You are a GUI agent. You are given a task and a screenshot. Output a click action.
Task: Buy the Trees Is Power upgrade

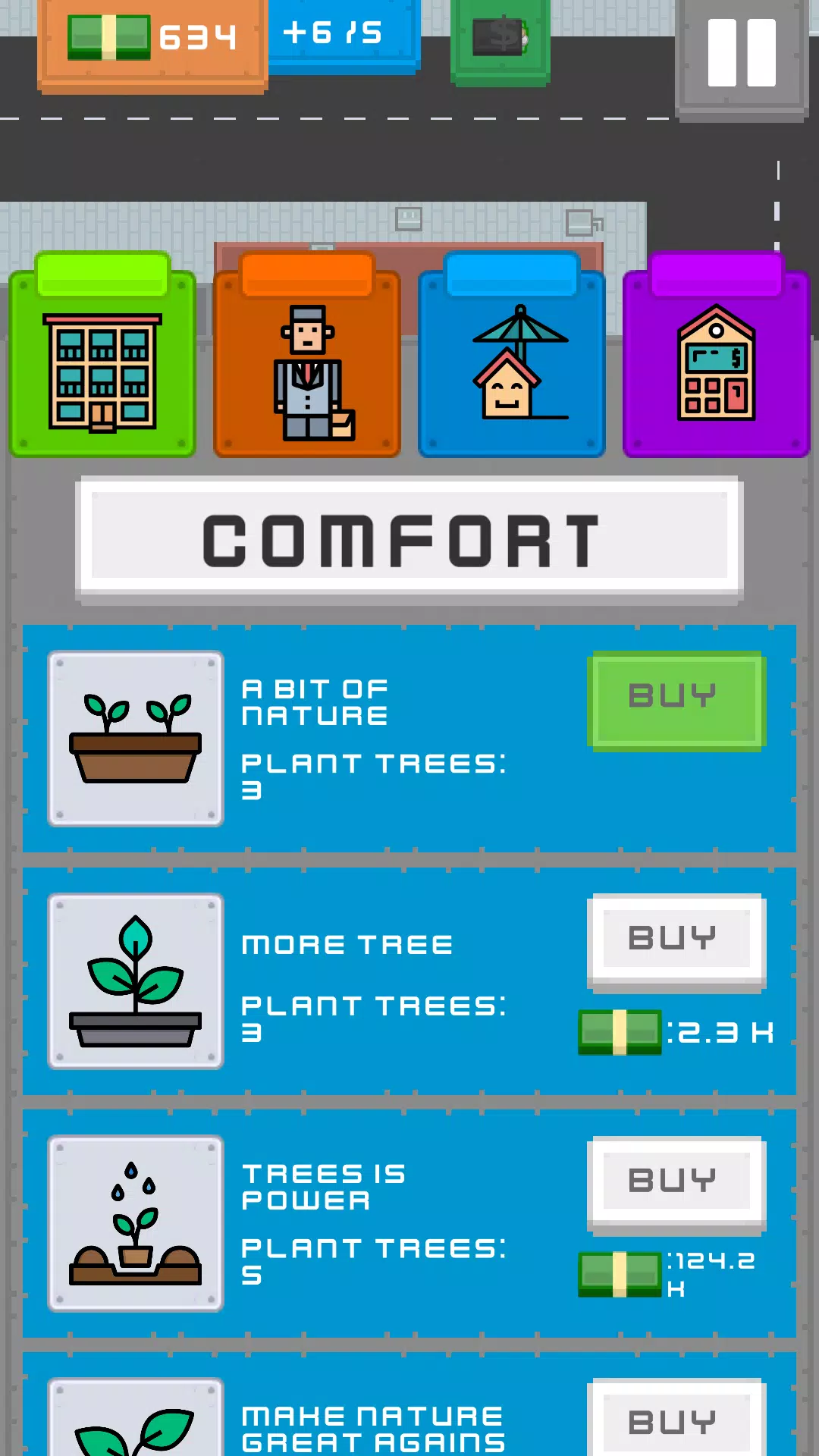point(676,1184)
